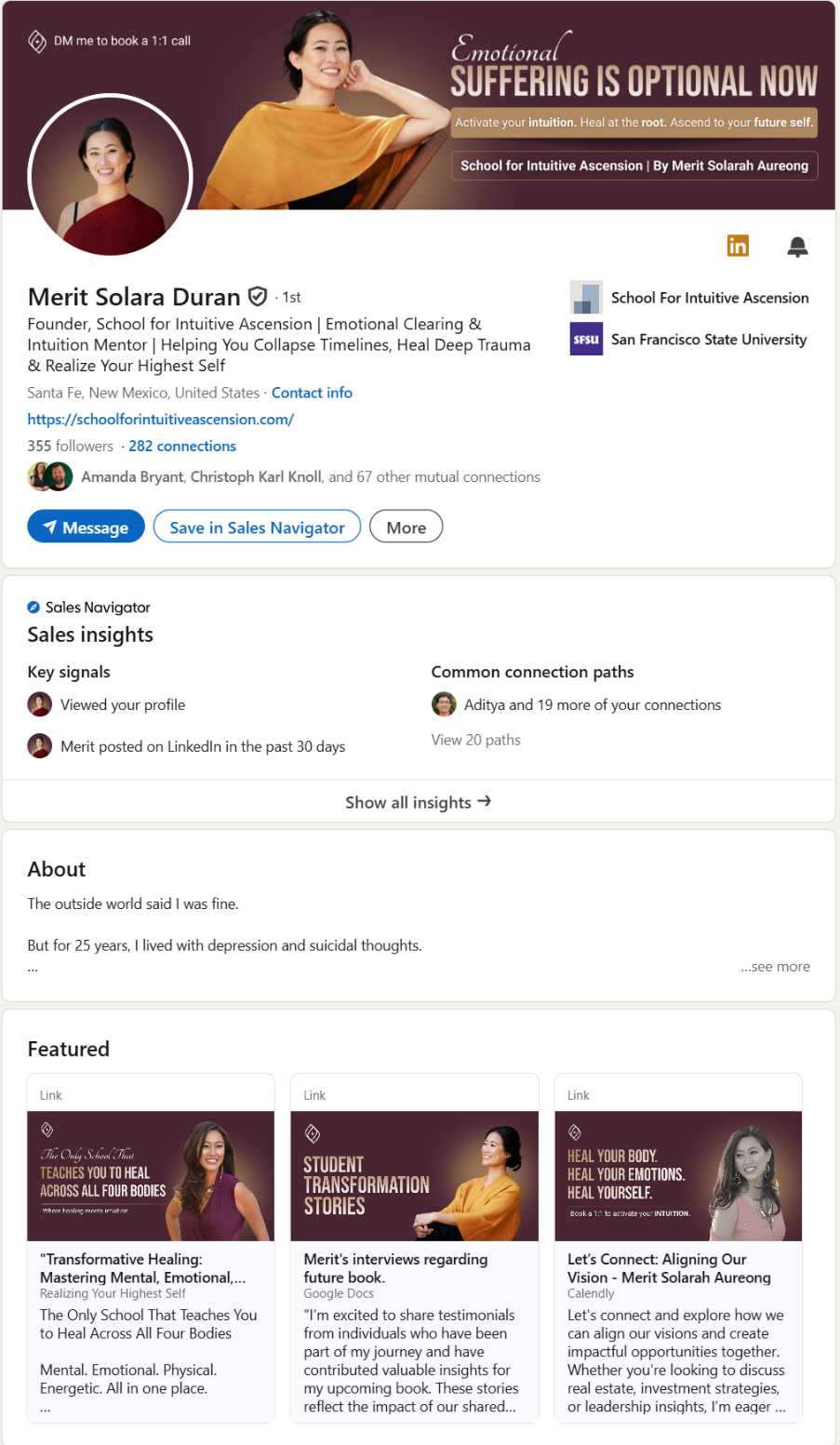The width and height of the screenshot is (840, 1445).
Task: Expand About section with see more
Action: [775, 967]
